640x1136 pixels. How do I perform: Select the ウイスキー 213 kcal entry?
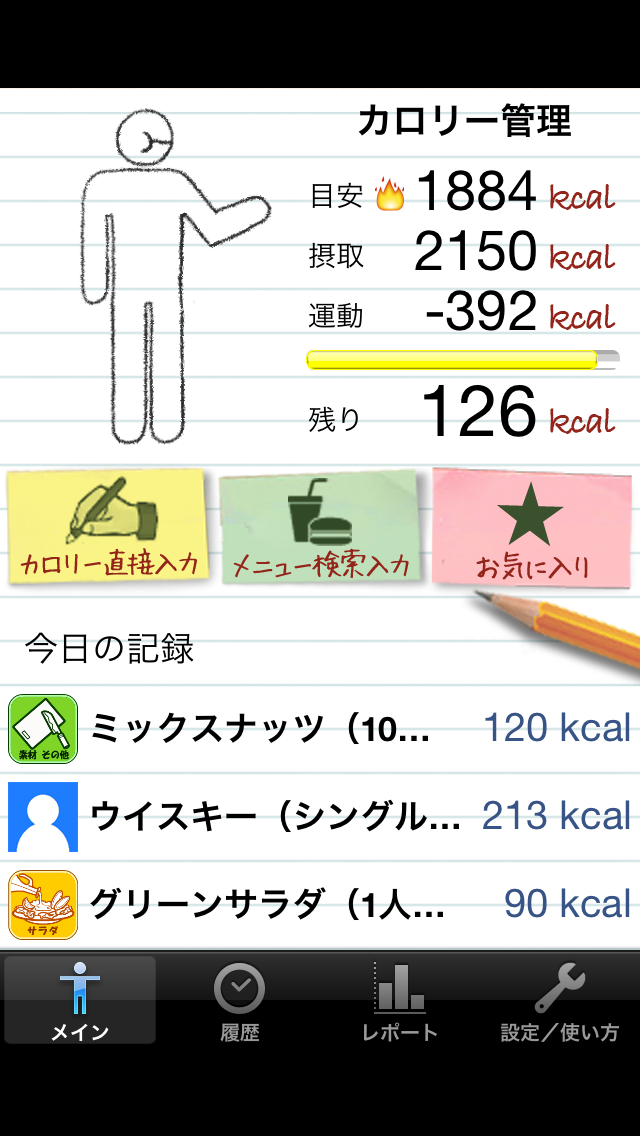320,817
